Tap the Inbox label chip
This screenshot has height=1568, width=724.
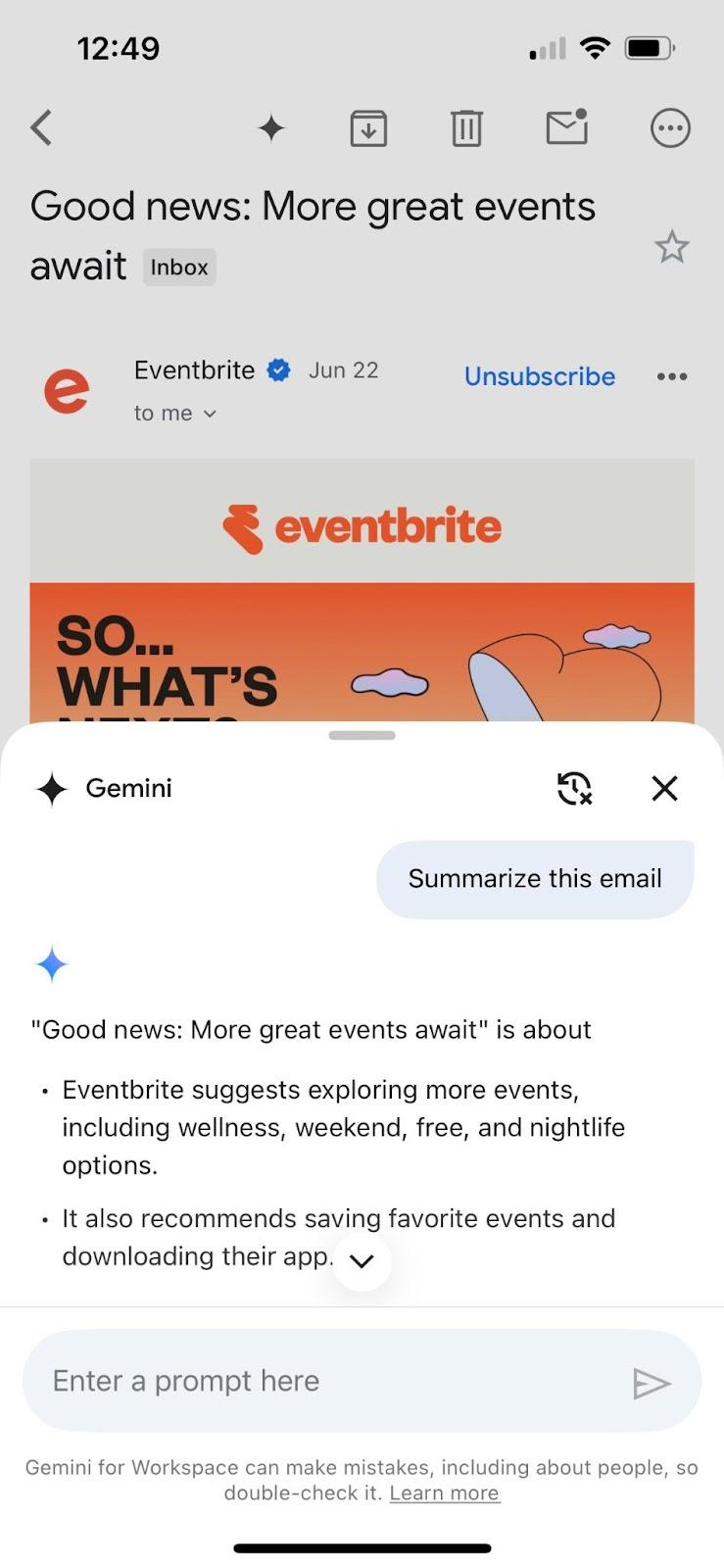(179, 267)
